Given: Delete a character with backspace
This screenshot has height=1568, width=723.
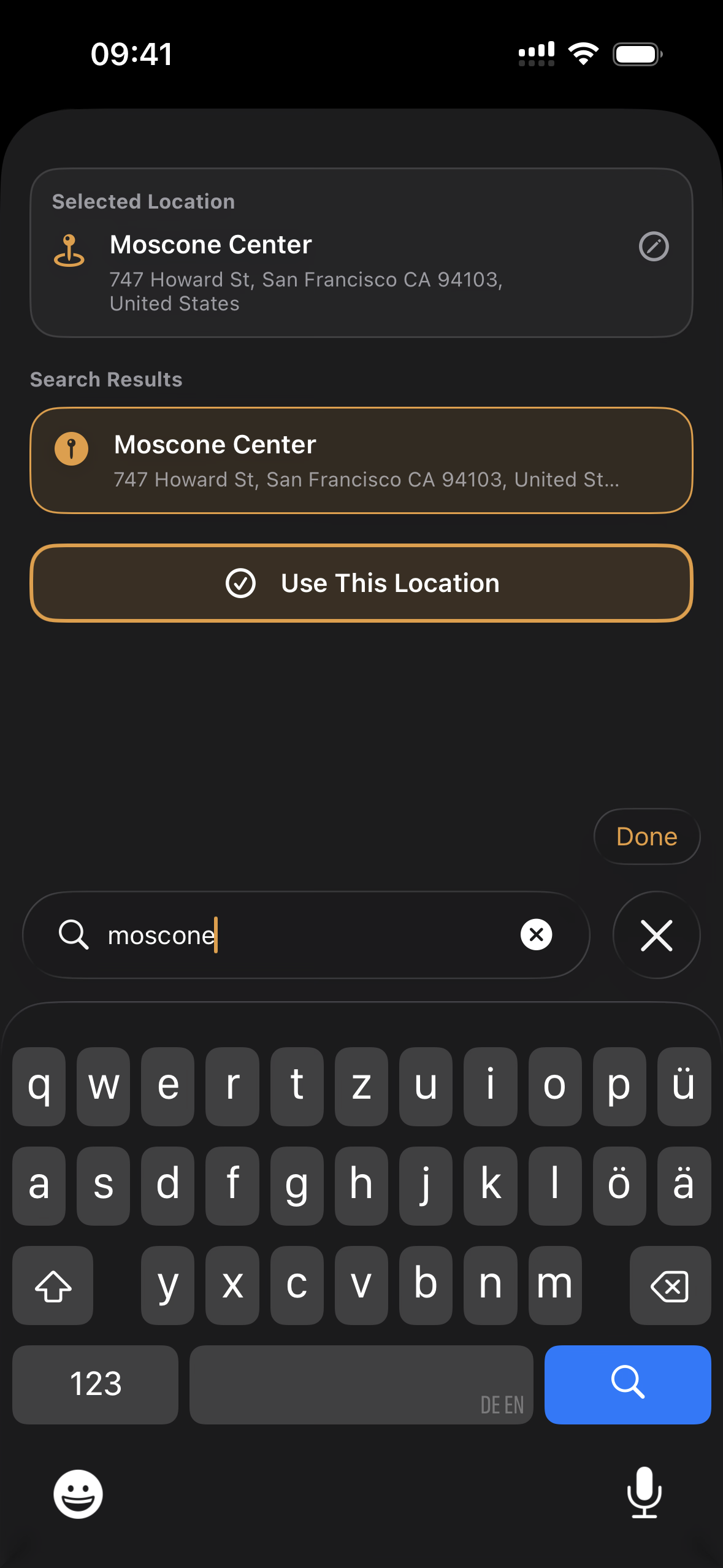Looking at the screenshot, I should [670, 1285].
